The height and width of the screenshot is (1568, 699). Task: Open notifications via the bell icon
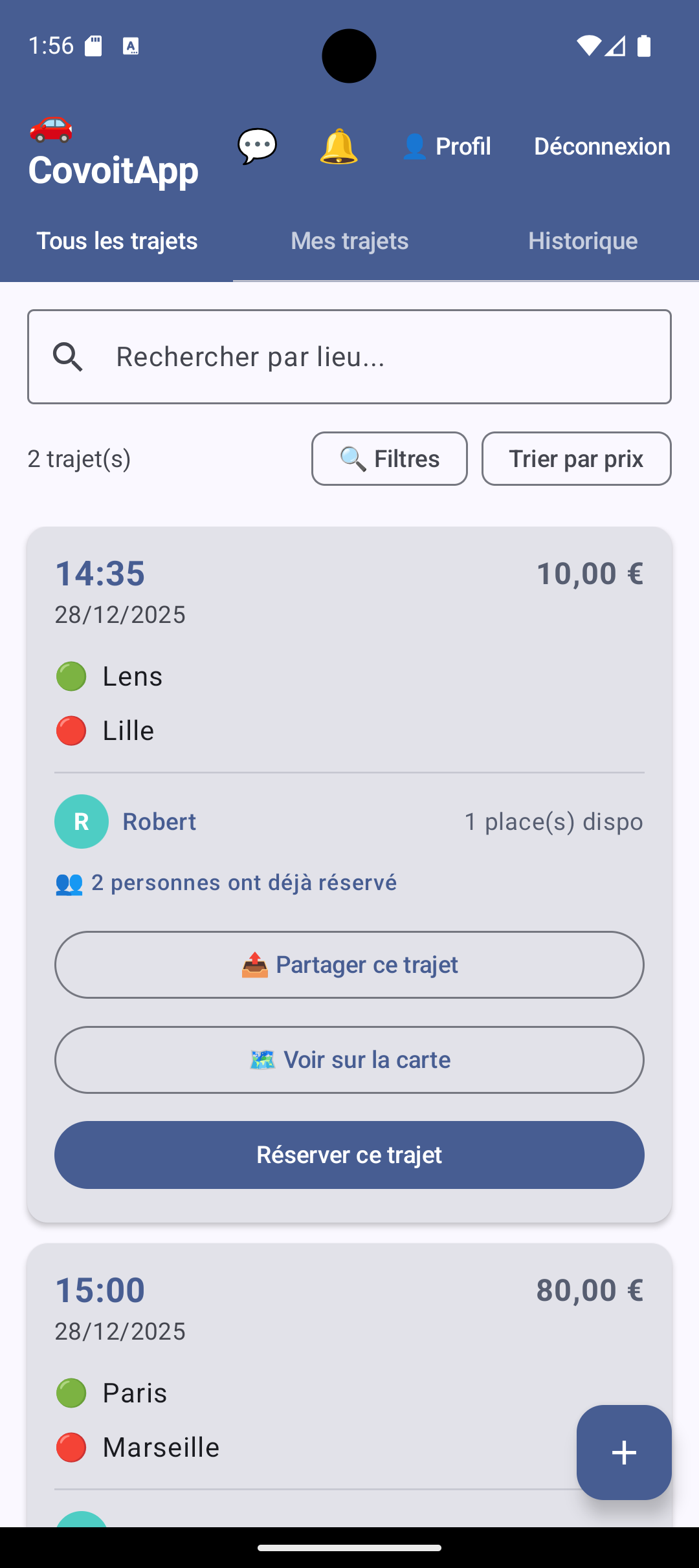(338, 146)
